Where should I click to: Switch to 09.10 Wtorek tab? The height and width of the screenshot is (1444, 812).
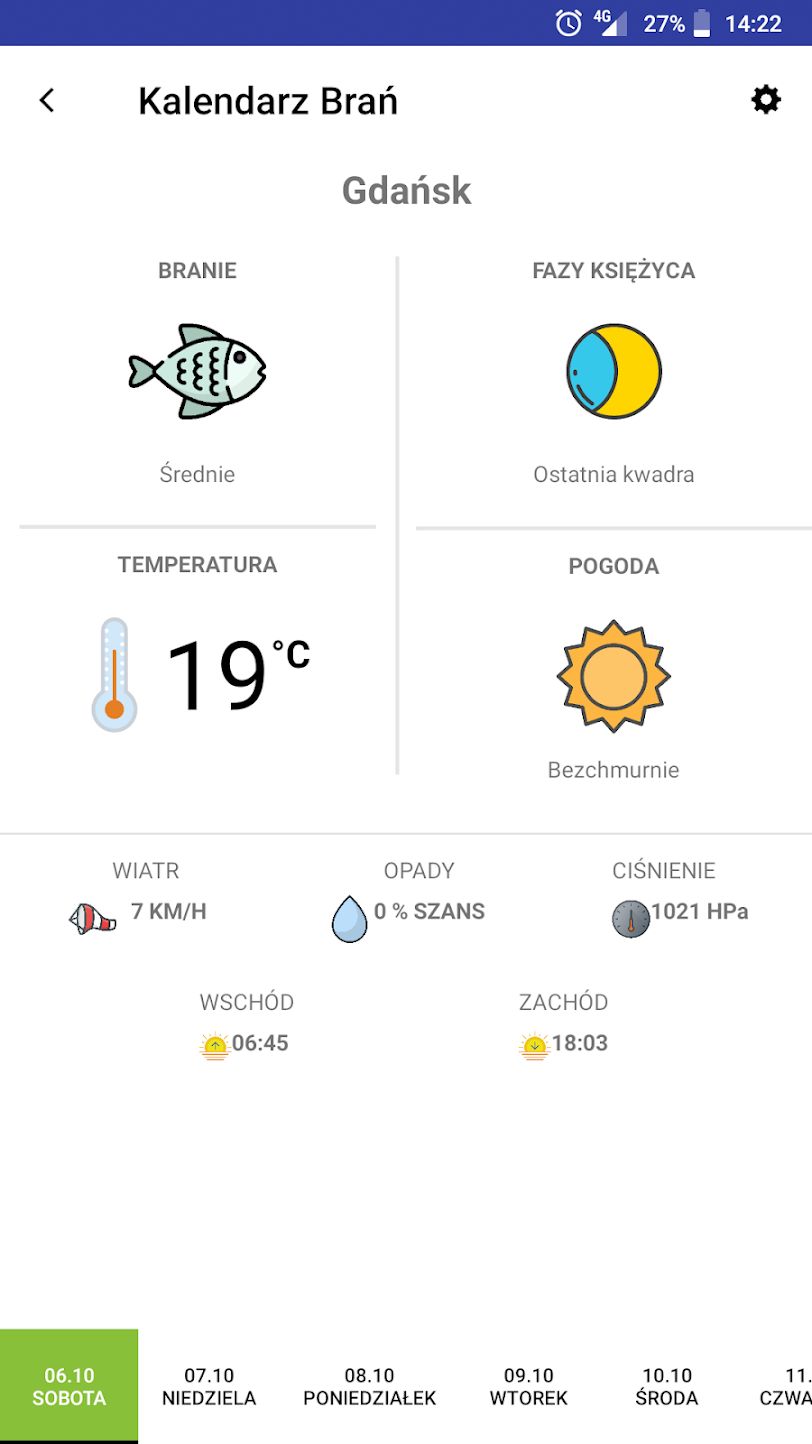[529, 1386]
